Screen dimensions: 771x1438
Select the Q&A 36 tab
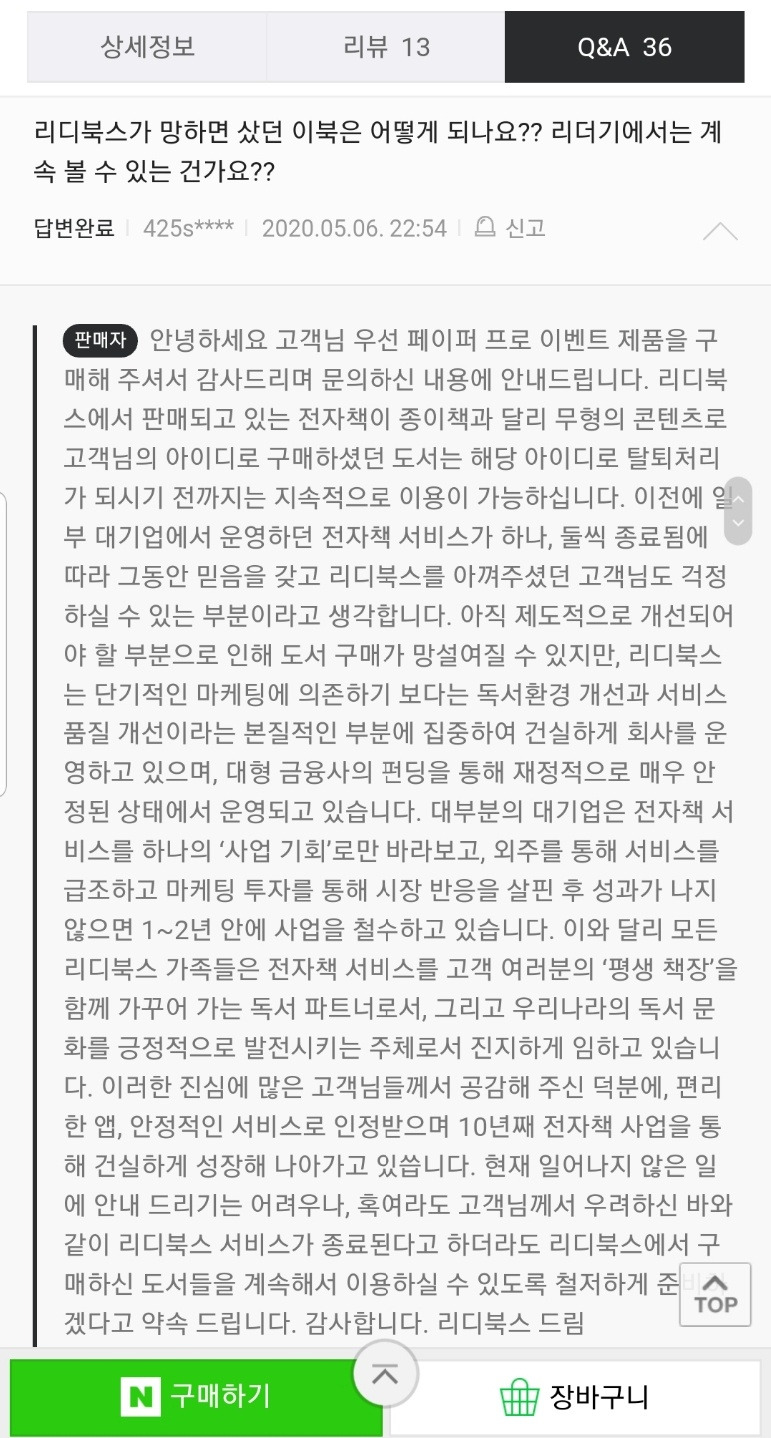click(624, 47)
